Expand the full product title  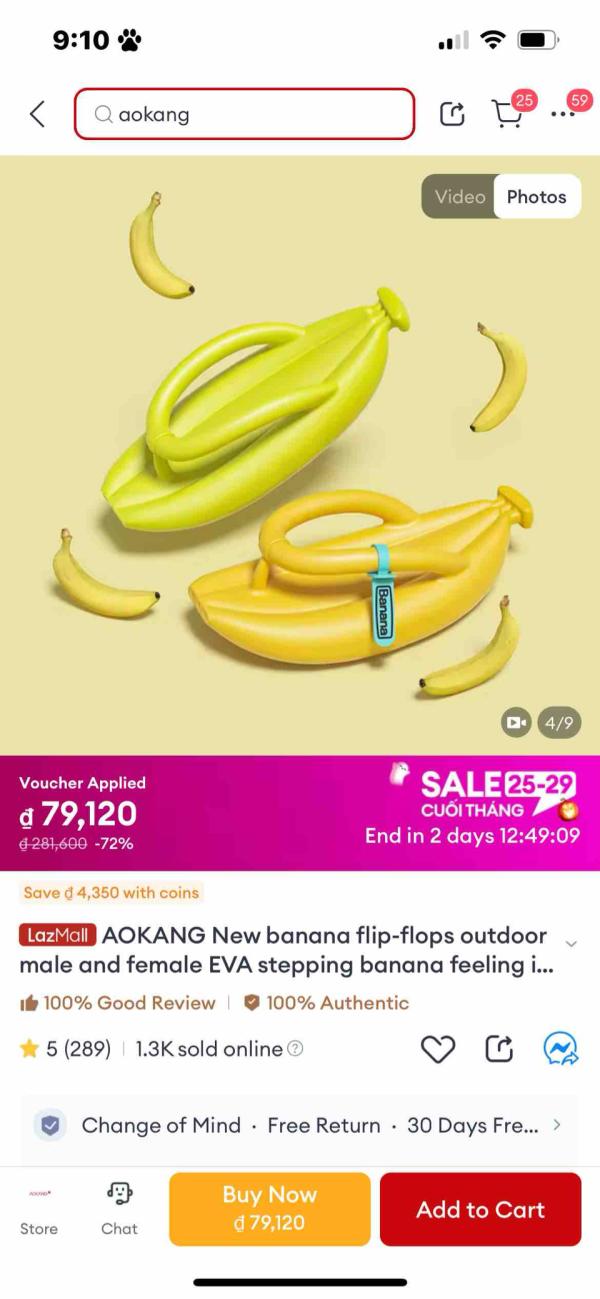click(571, 943)
